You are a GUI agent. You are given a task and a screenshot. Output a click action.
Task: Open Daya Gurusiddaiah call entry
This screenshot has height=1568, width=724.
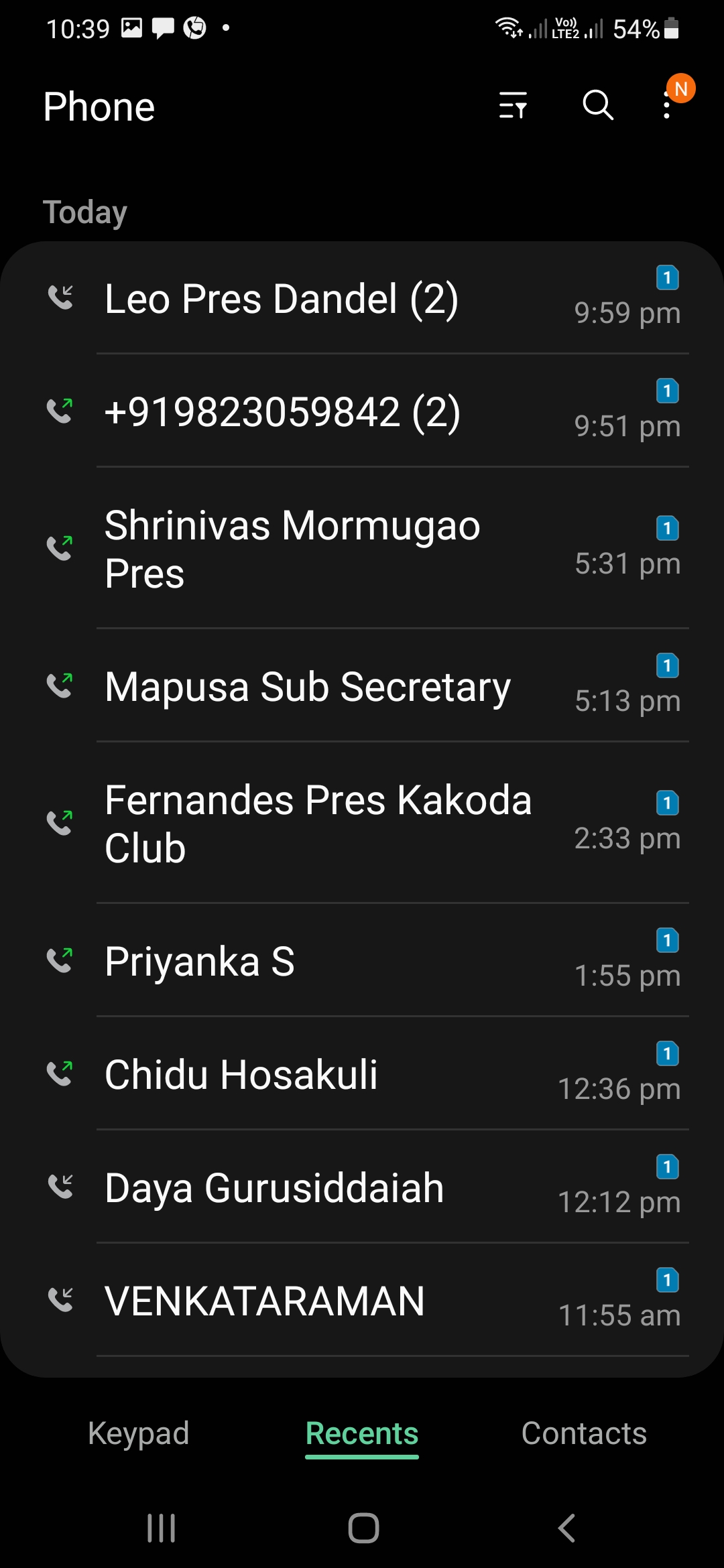coord(274,1188)
